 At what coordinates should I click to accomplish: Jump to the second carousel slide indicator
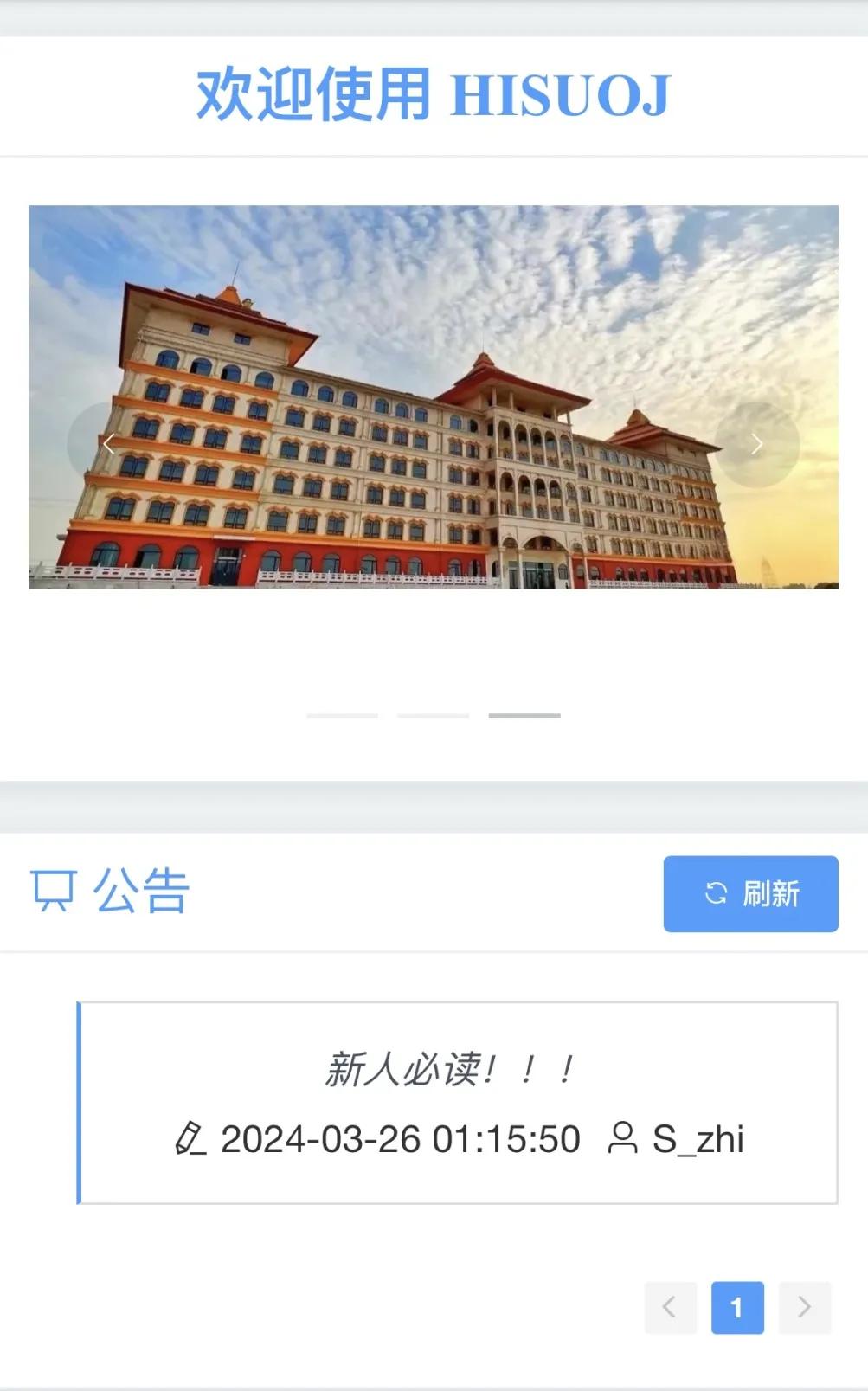point(433,716)
